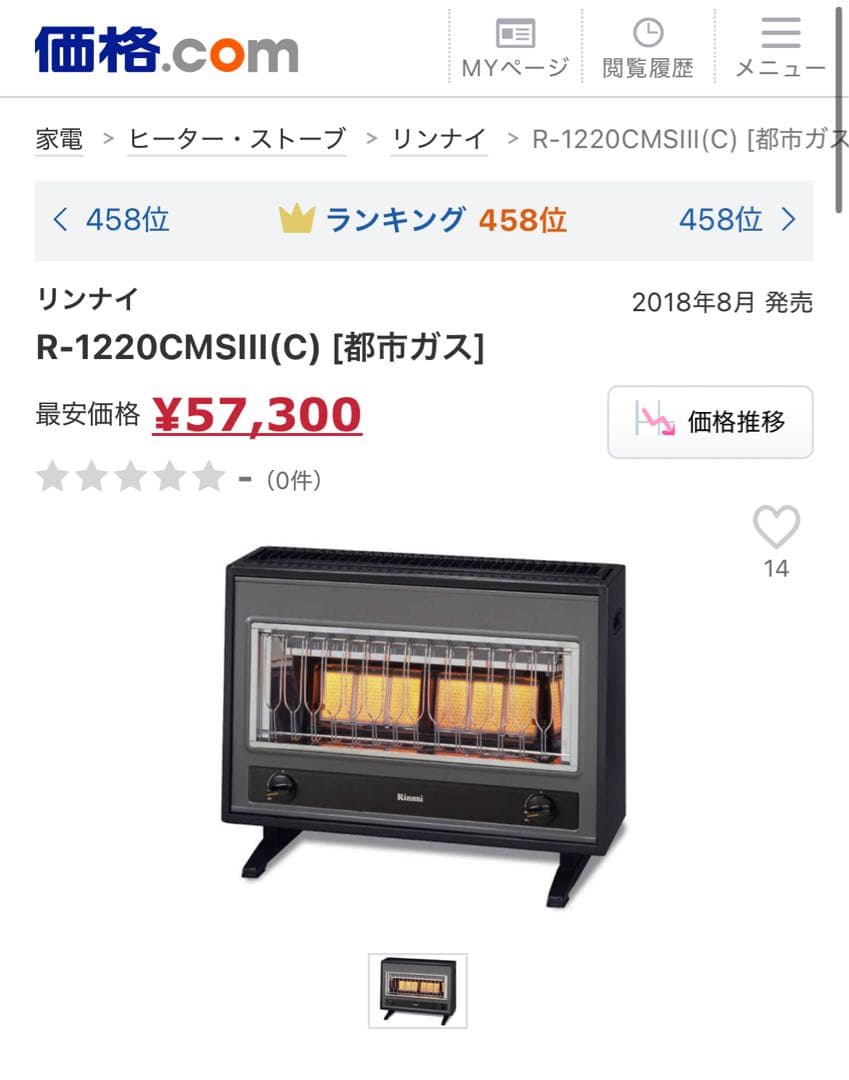
Task: Open the ランキング 458位 link
Action: coord(424,220)
